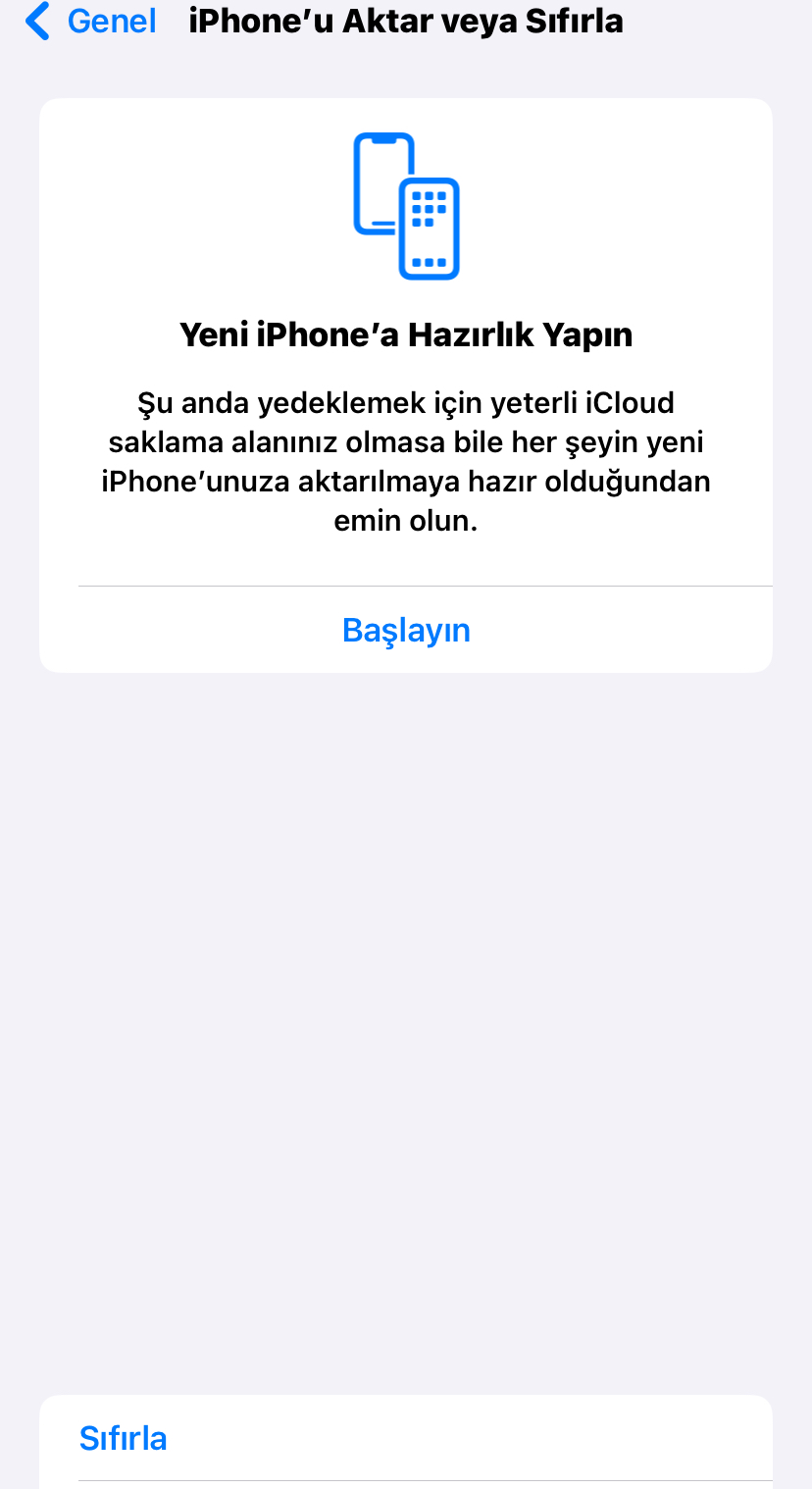Go back to Genel settings
The width and height of the screenshot is (812, 1489).
90,22
